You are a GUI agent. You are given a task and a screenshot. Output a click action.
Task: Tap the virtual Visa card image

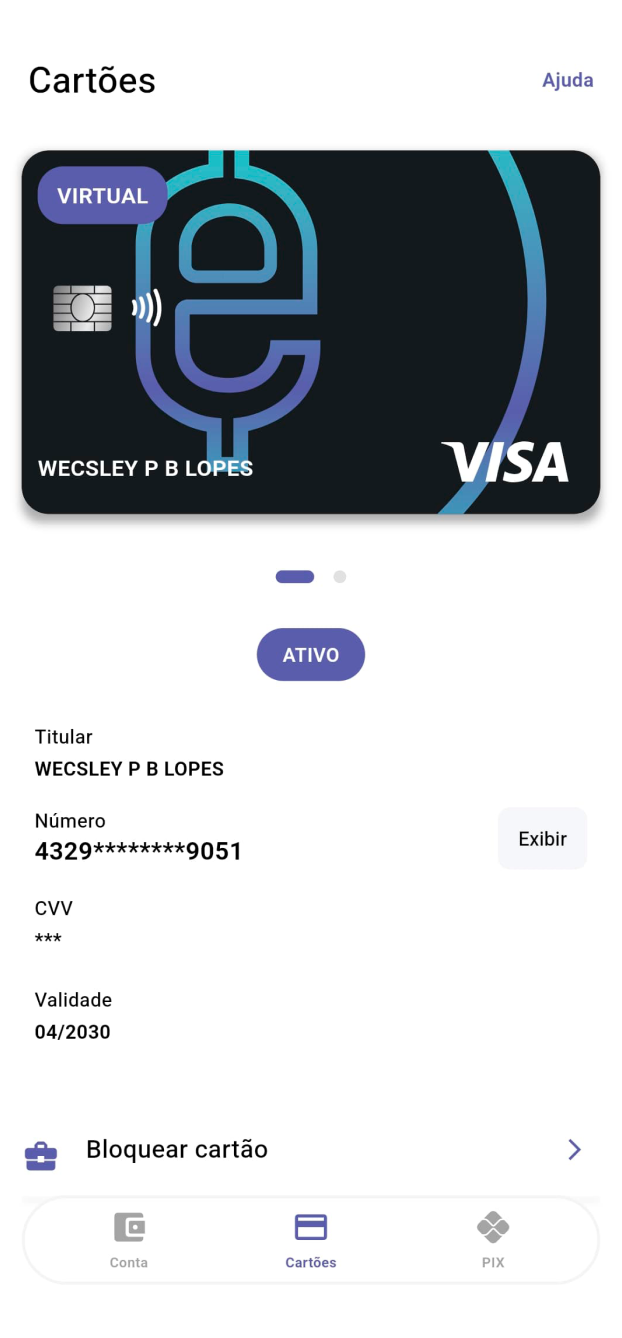click(311, 332)
